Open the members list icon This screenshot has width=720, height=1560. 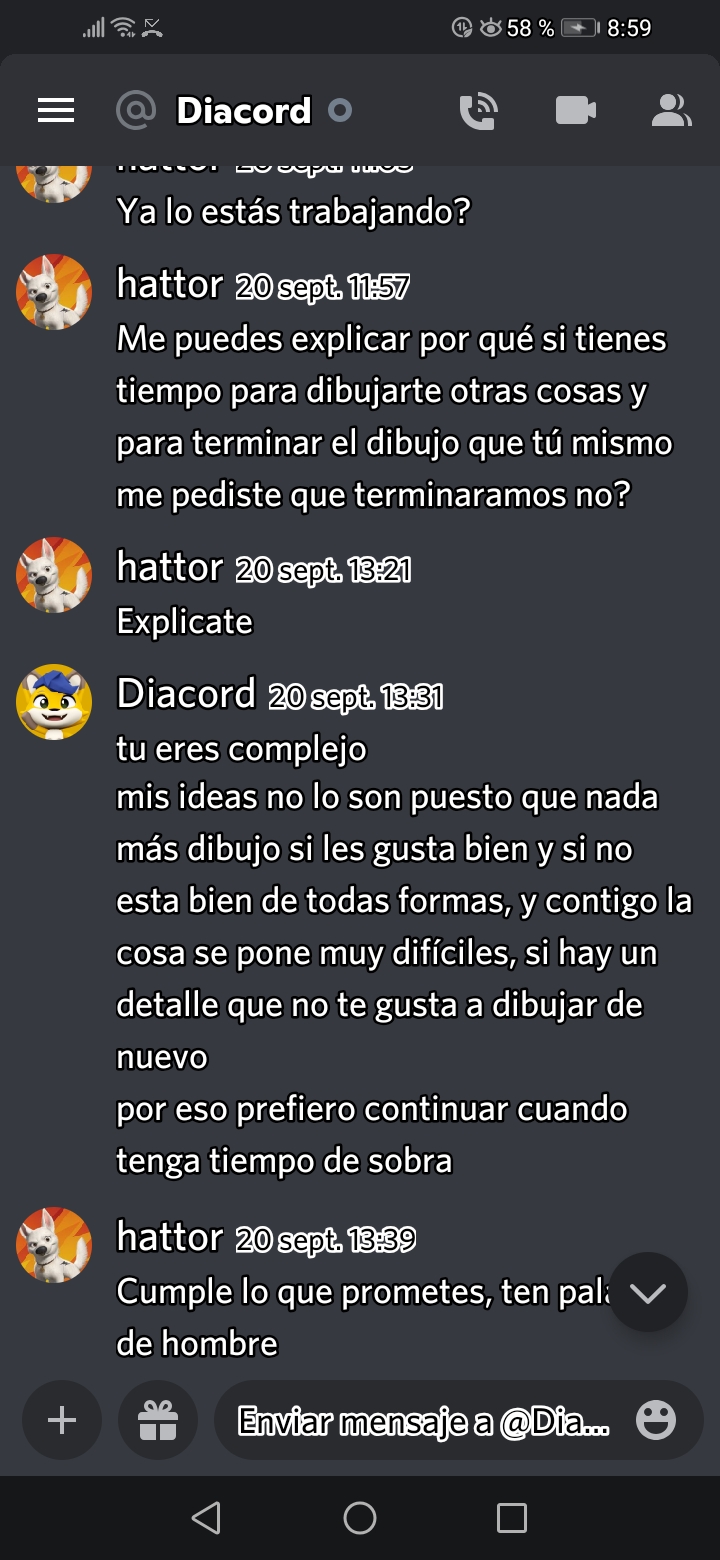(x=671, y=111)
